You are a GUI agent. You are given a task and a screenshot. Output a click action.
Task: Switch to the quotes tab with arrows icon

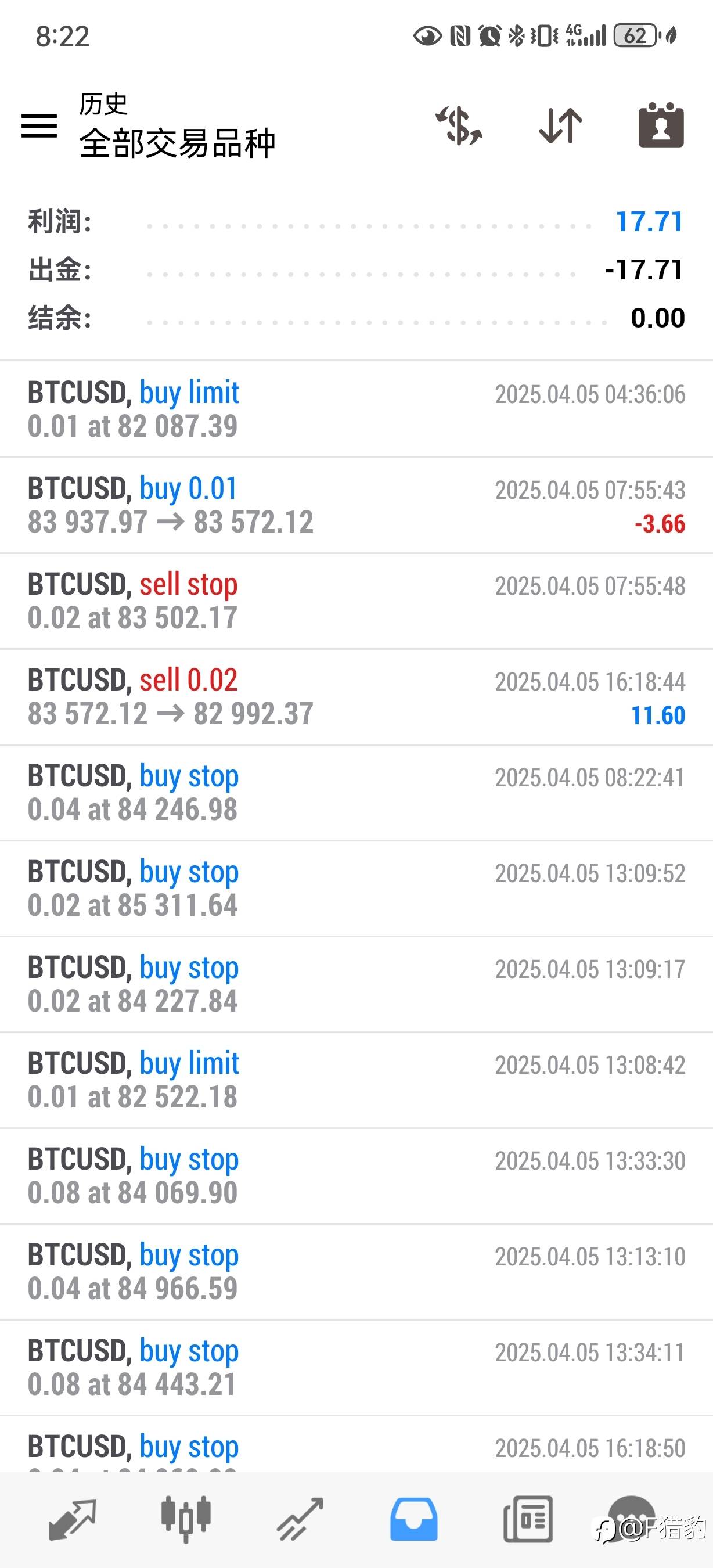click(x=73, y=1519)
